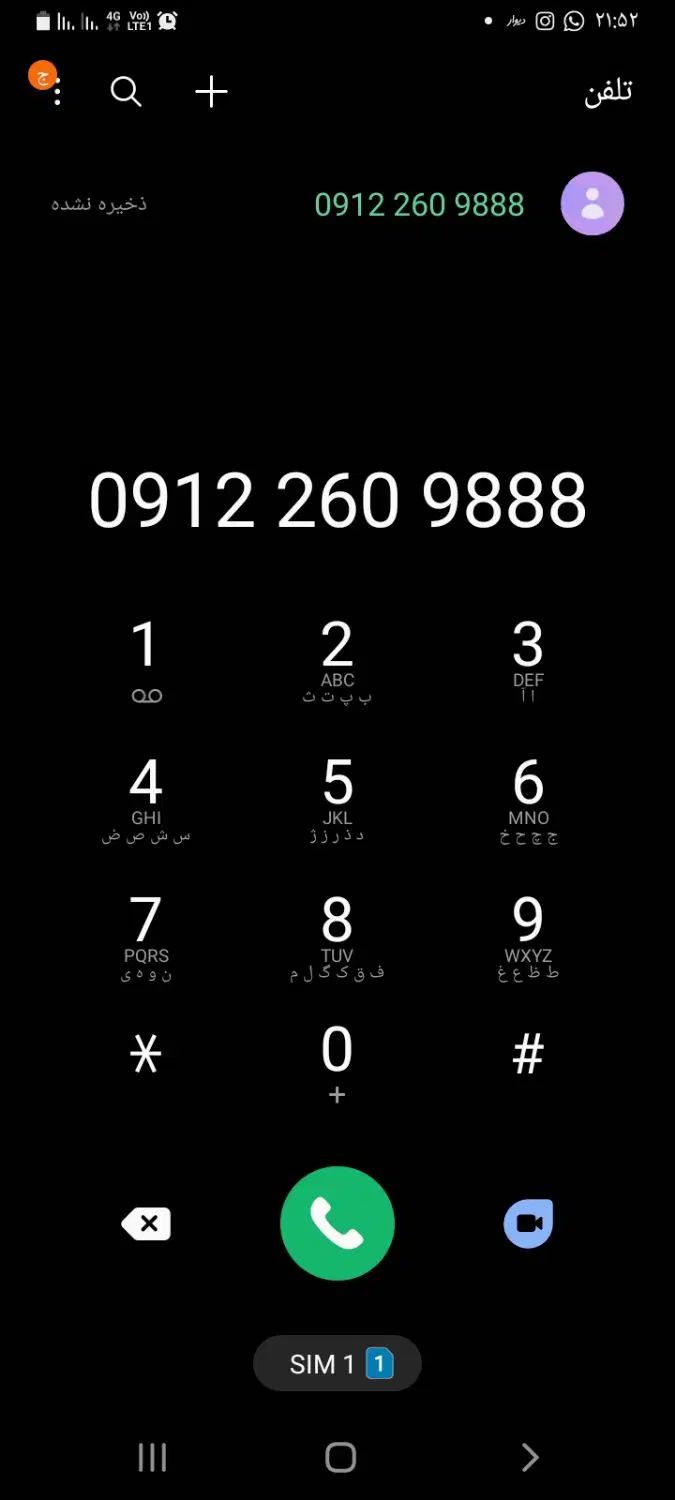Image resolution: width=675 pixels, height=1500 pixels.
Task: Tap the 9 WXYZ key
Action: pyautogui.click(x=528, y=935)
